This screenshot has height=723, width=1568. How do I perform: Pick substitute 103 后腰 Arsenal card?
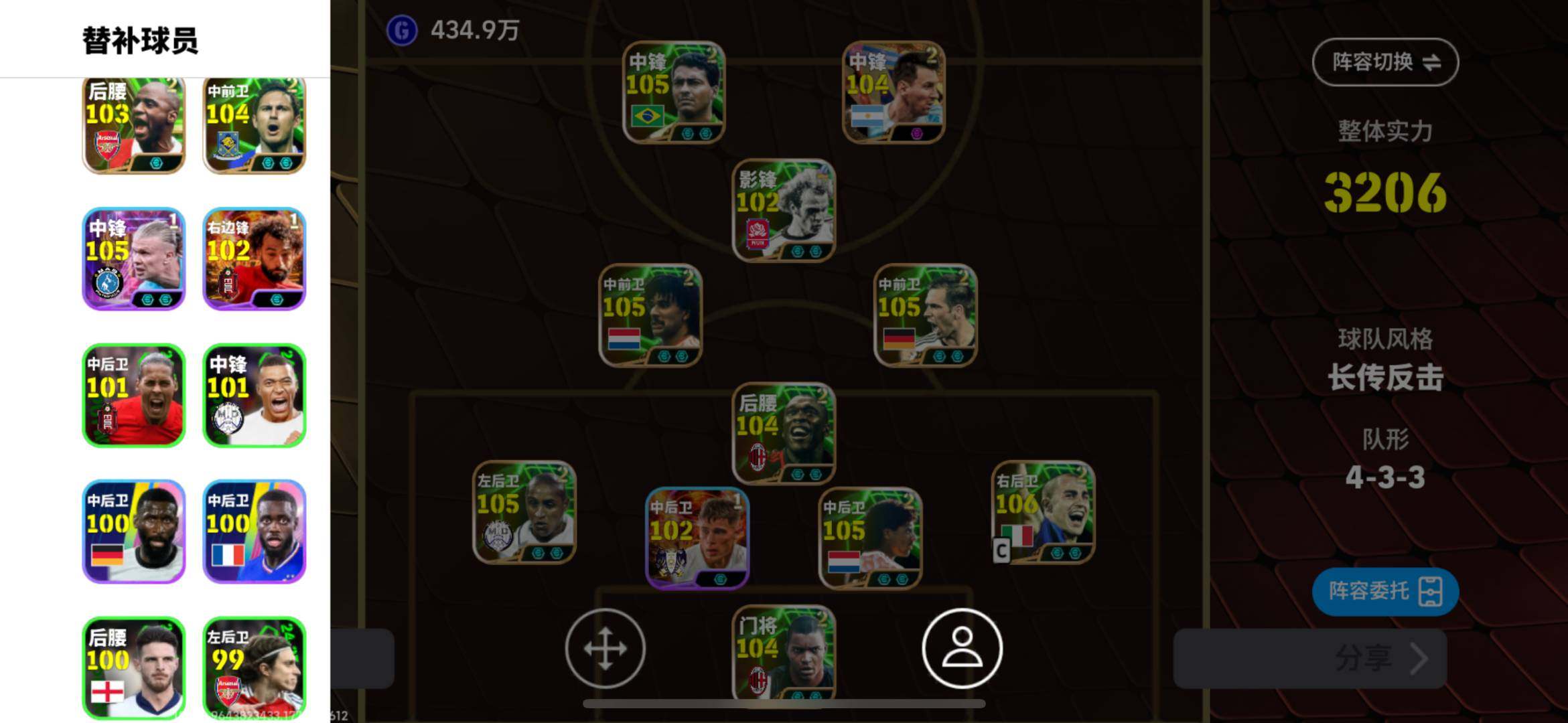pyautogui.click(x=133, y=125)
